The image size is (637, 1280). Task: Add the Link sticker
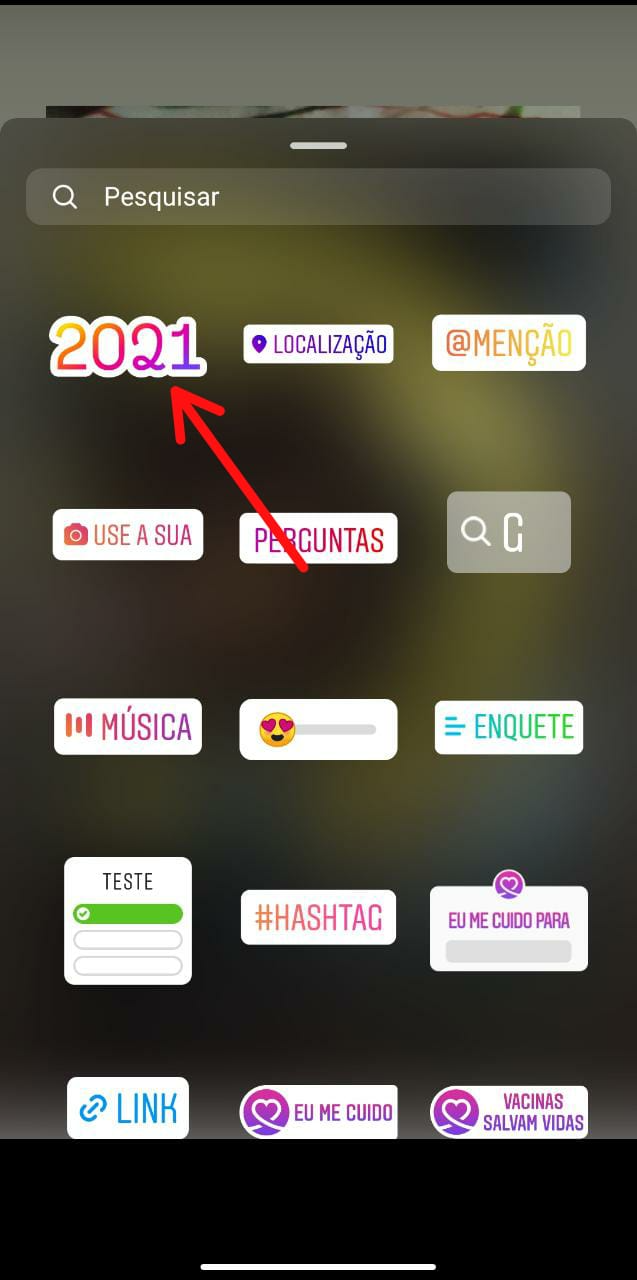pyautogui.click(x=128, y=1108)
